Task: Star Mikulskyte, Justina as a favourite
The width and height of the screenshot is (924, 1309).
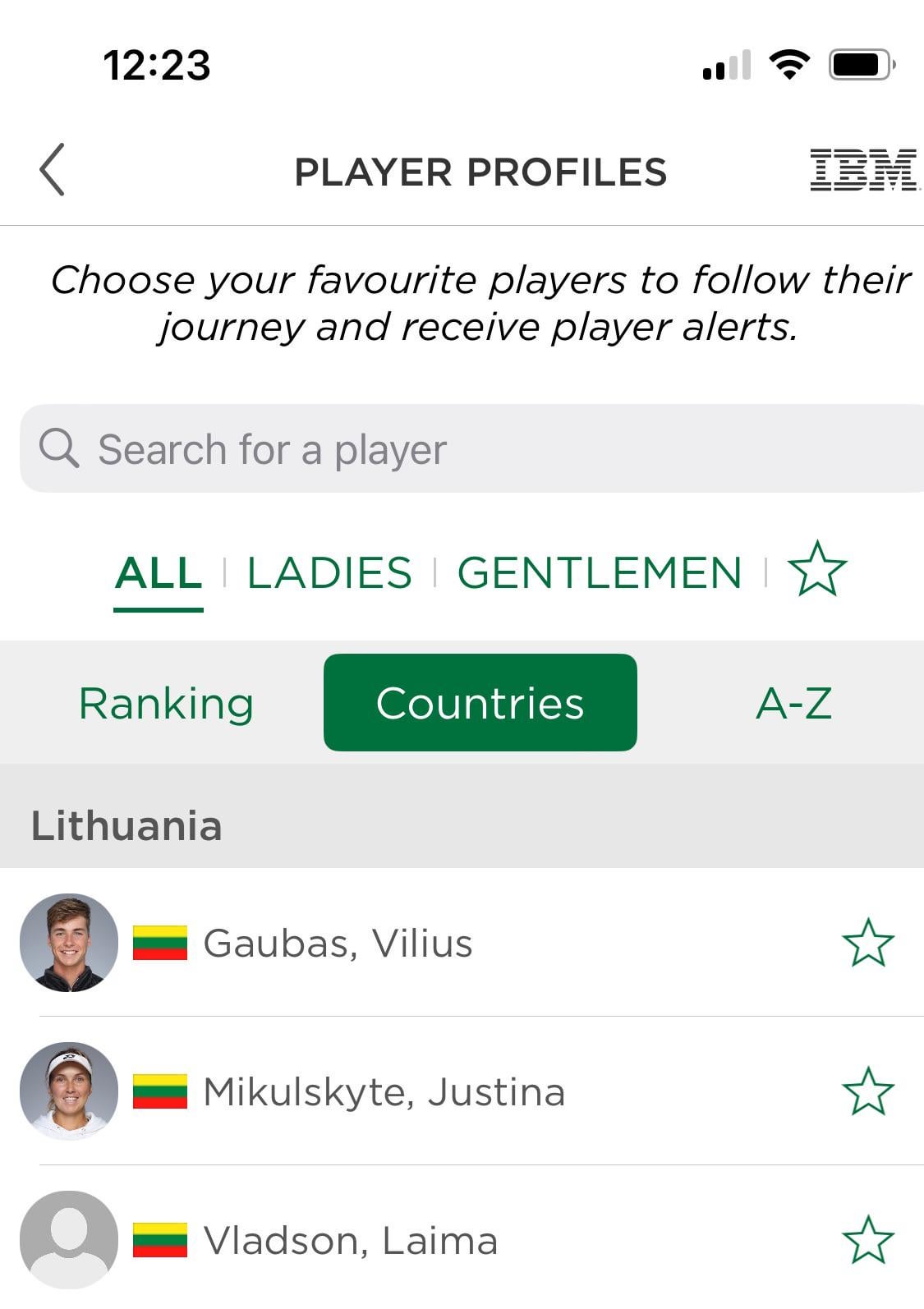Action: [867, 1092]
